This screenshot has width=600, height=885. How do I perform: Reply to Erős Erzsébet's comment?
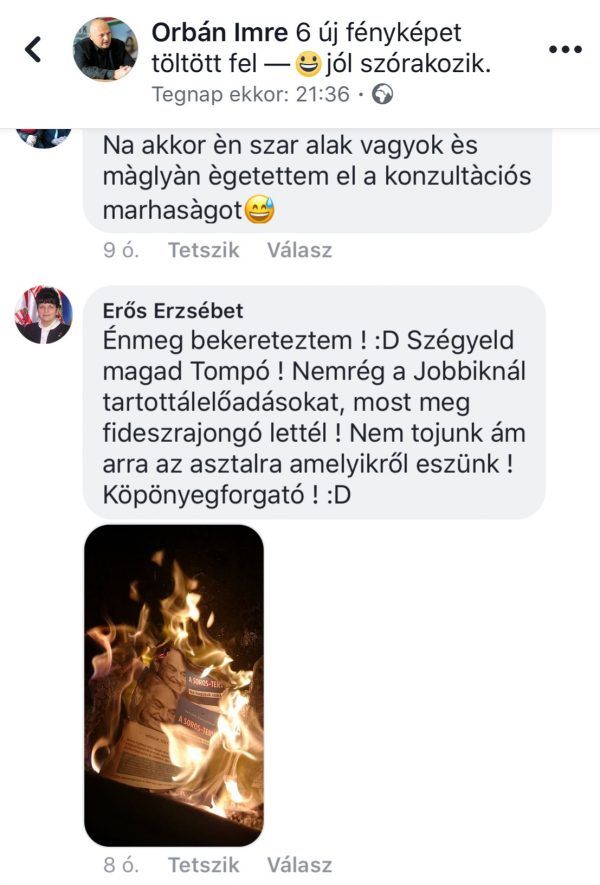(299, 865)
